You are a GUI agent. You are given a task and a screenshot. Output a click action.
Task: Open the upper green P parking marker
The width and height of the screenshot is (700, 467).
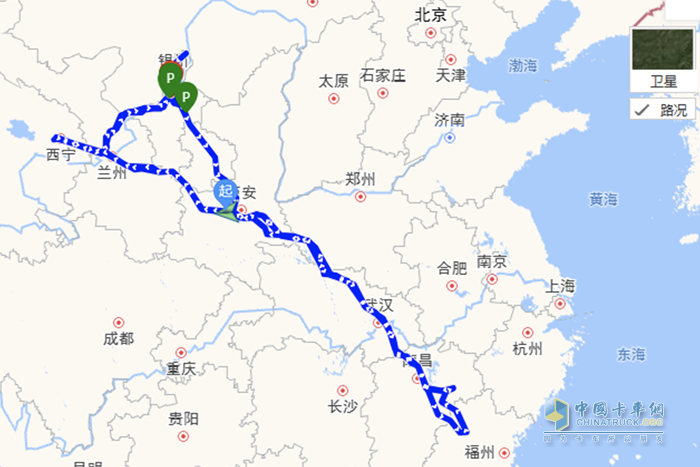click(170, 77)
